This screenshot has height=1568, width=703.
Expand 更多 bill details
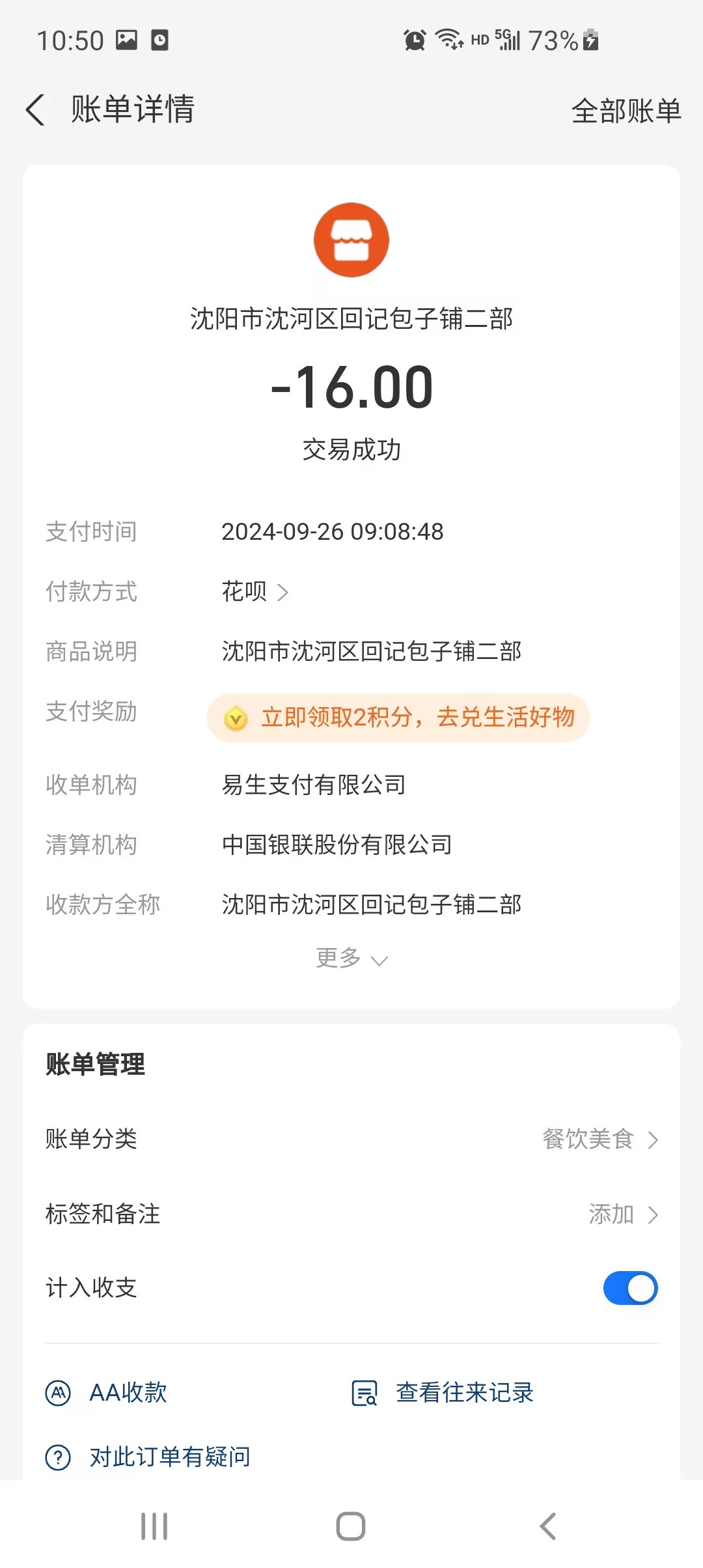pyautogui.click(x=351, y=959)
